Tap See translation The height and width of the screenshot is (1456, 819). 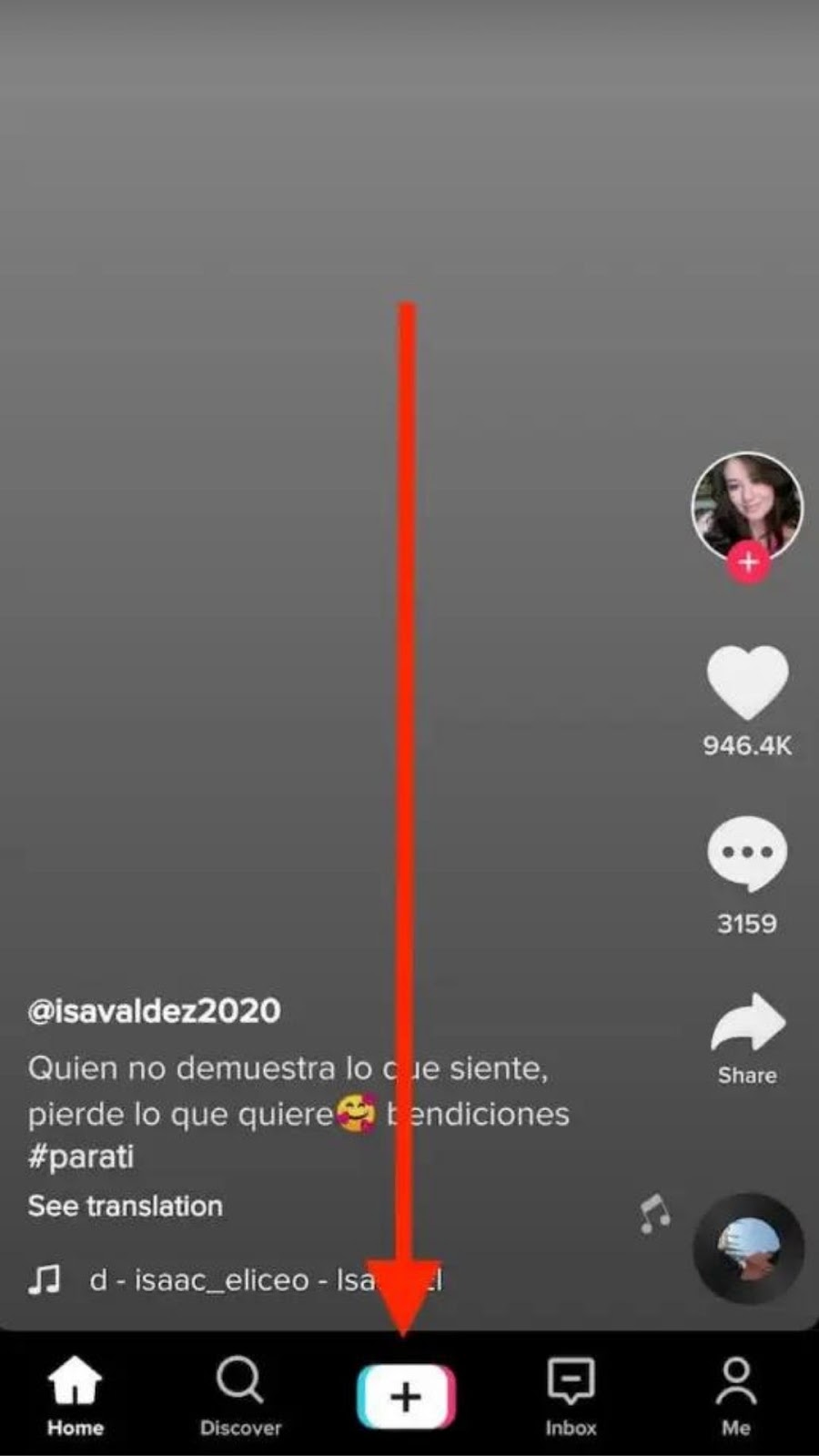click(125, 1206)
